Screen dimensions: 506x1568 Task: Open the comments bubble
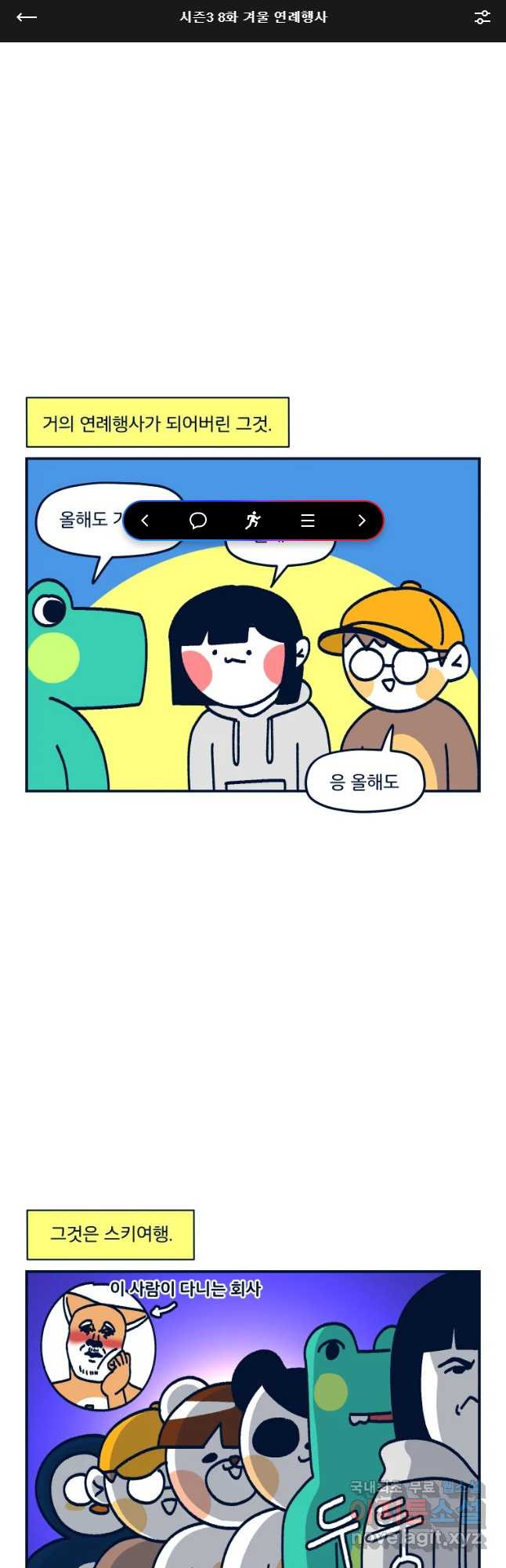click(x=198, y=521)
